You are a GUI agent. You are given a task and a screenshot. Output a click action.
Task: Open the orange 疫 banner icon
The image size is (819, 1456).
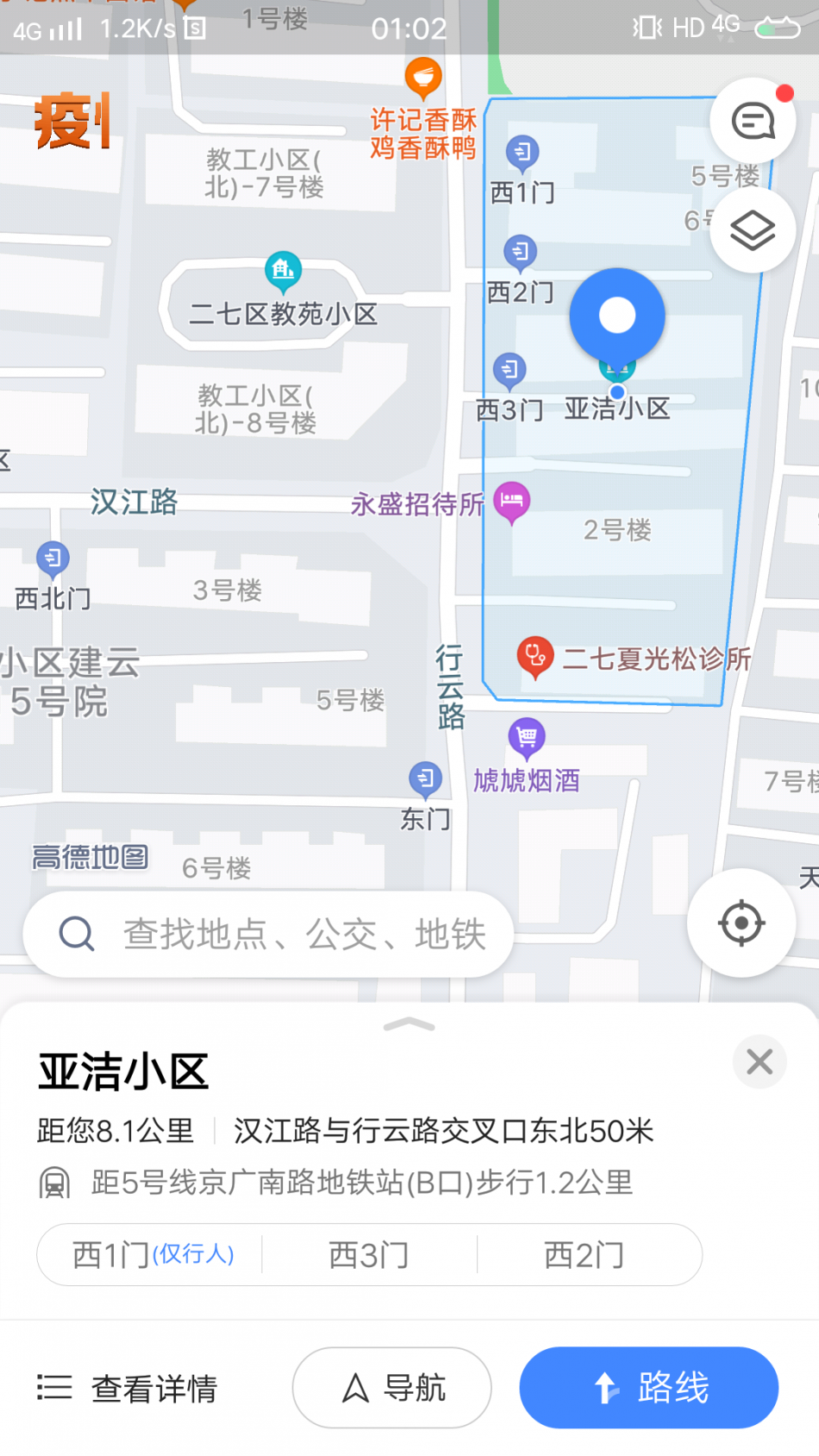(72, 121)
